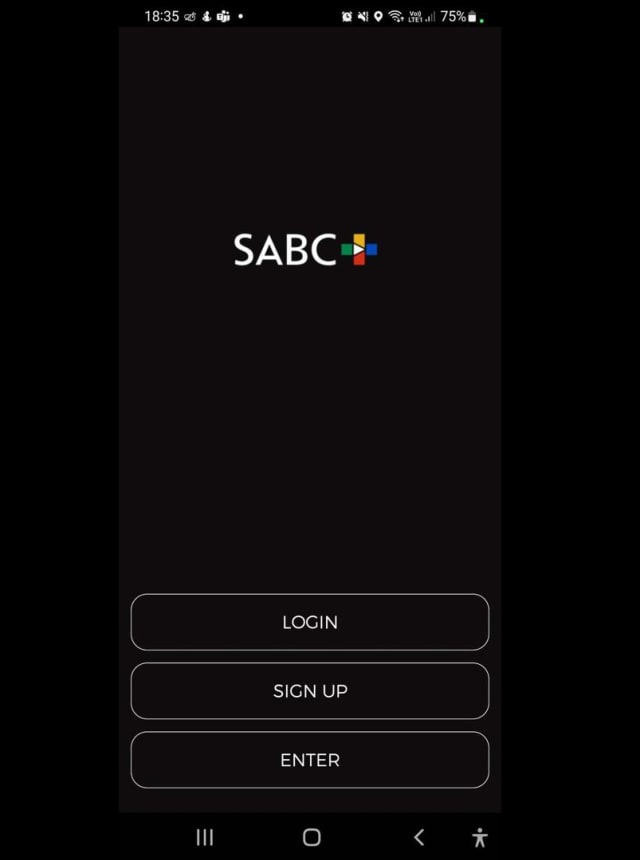
Task: Open recent apps from navigation bar
Action: [x=205, y=837]
